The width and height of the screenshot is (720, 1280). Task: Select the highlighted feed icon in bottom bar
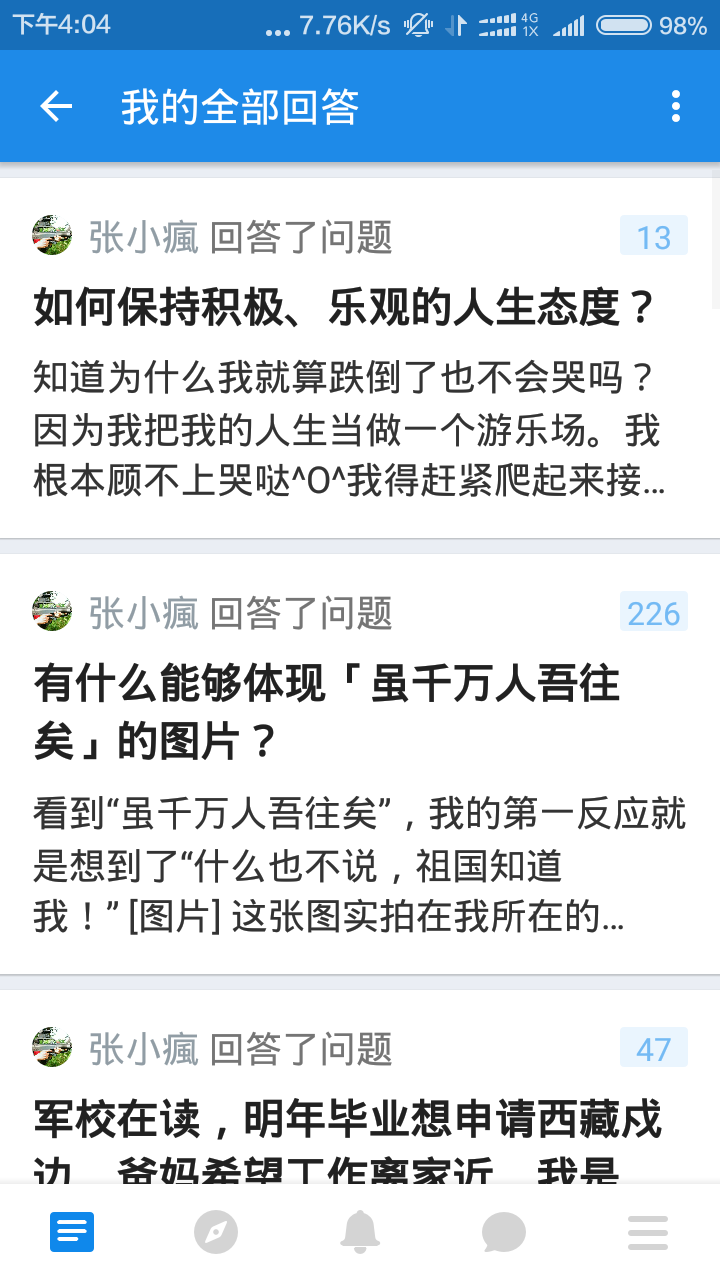coord(71,1231)
